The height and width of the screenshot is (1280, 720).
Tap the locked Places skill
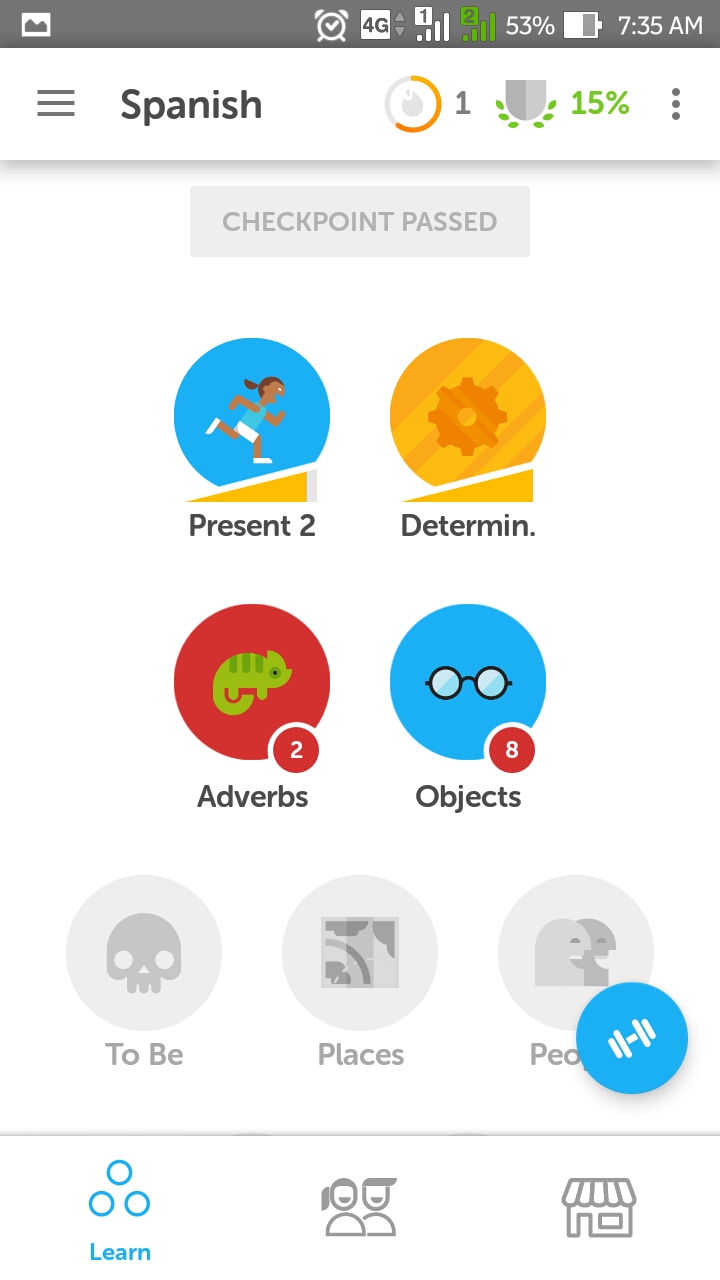360,952
